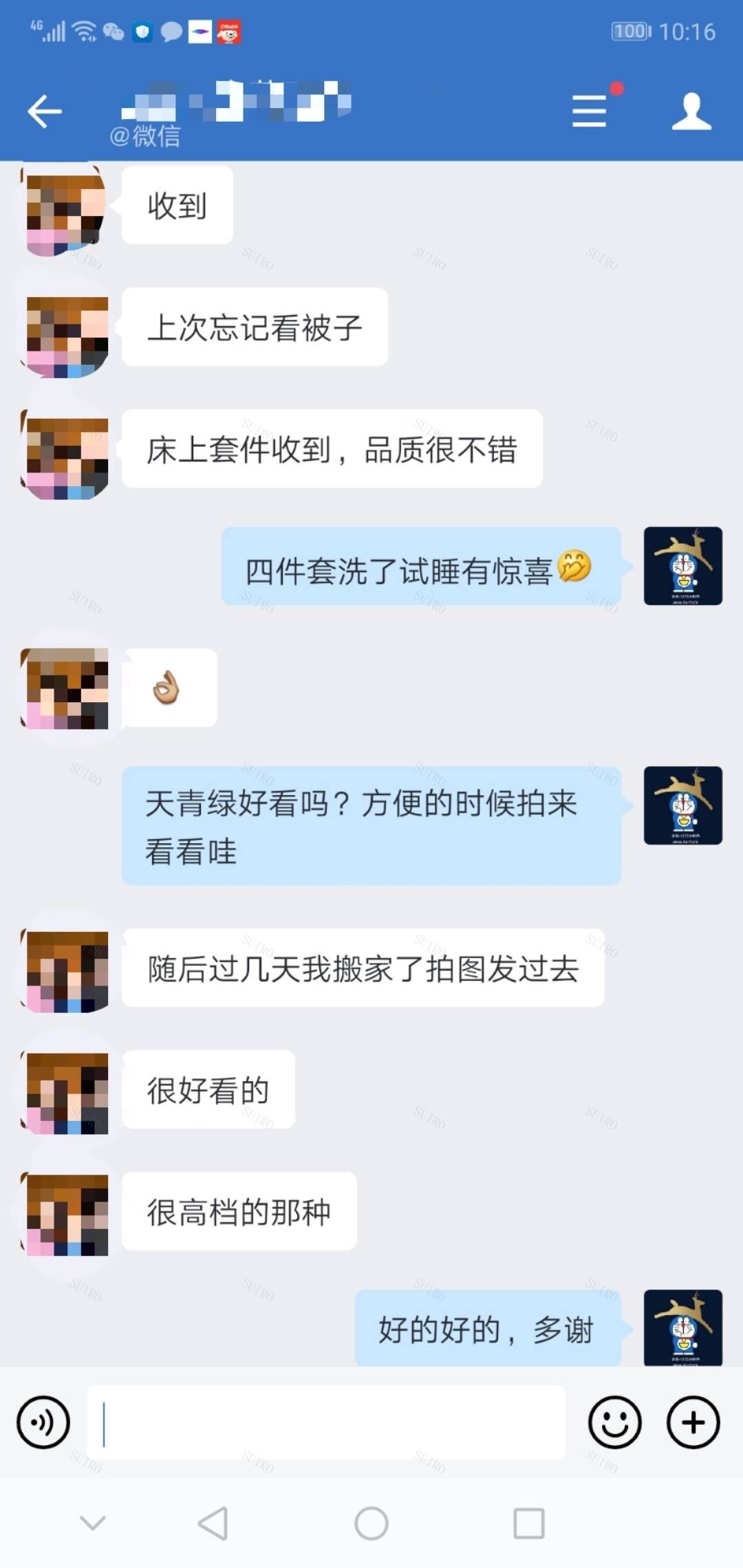
Task: Open the plus attachment menu
Action: point(693,1422)
